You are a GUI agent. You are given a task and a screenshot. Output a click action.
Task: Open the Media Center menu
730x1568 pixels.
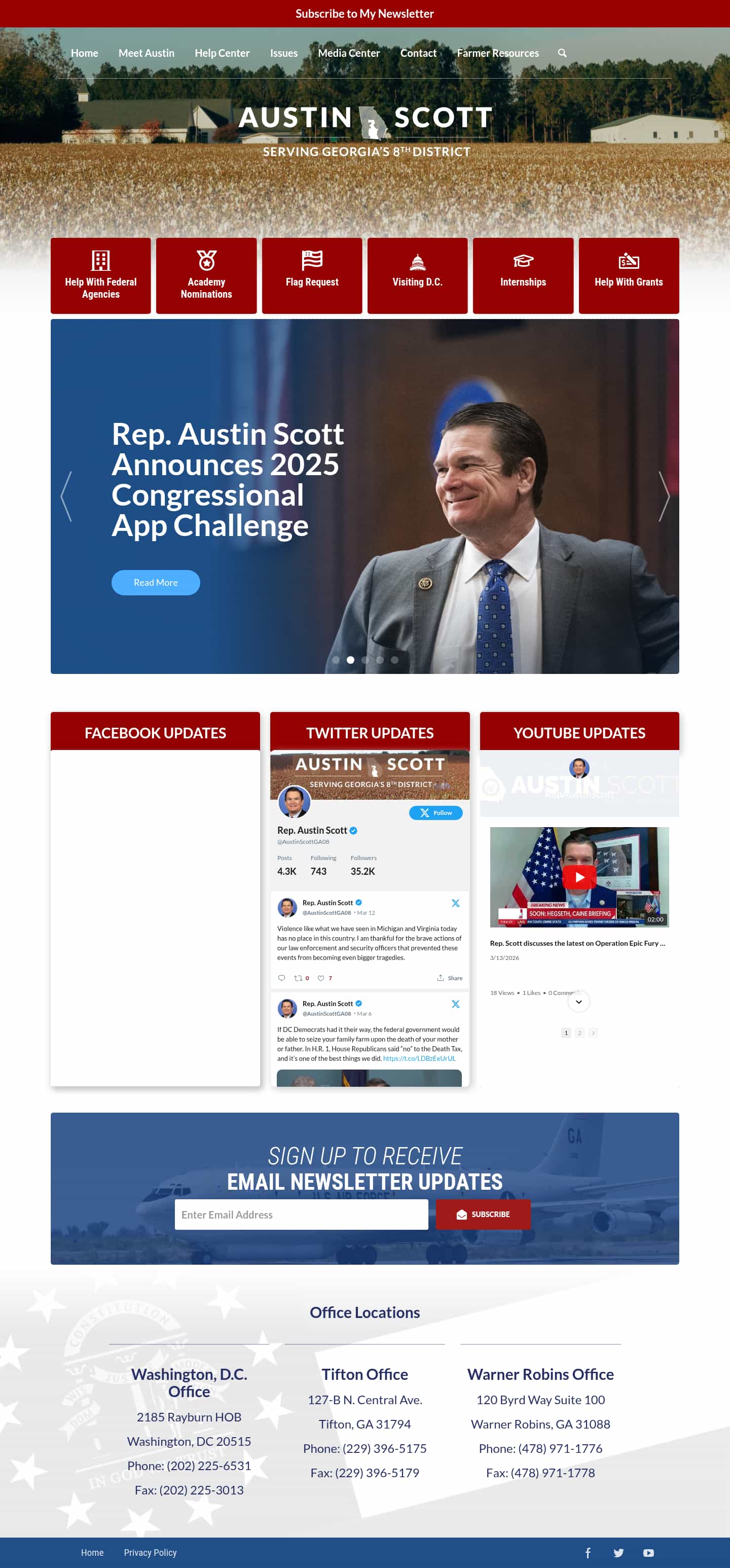pos(349,53)
